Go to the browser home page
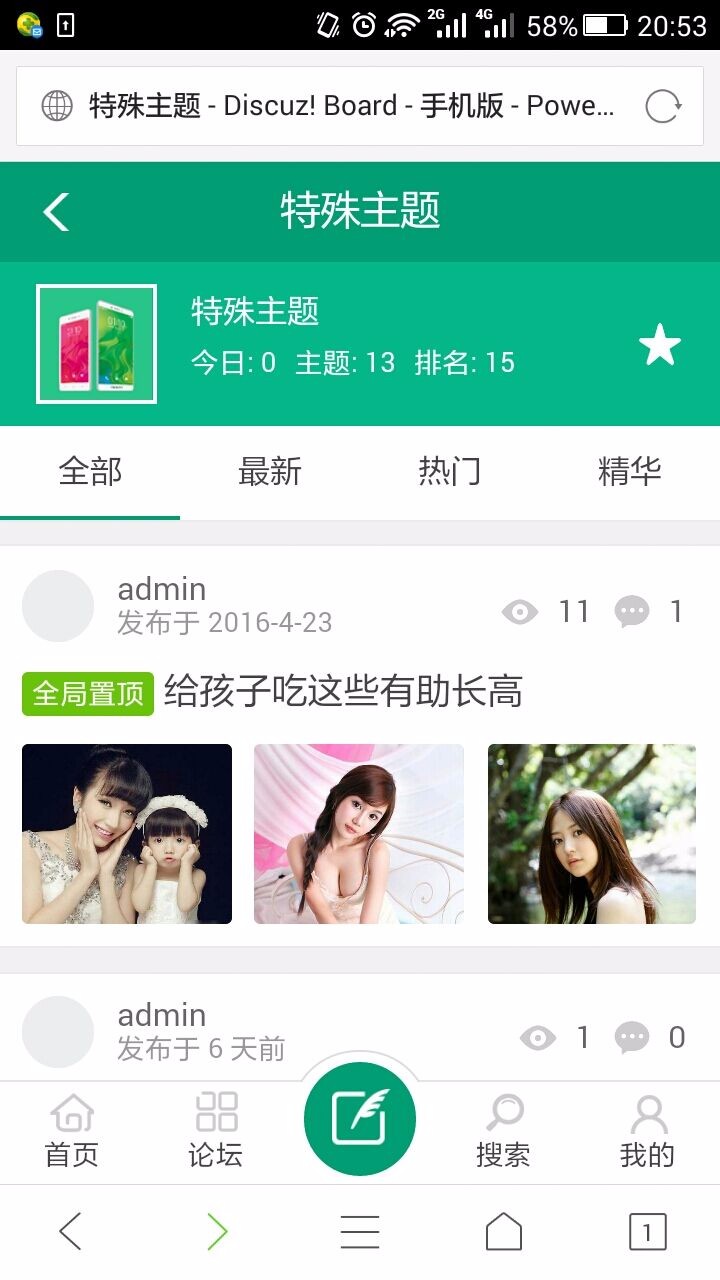 click(504, 1232)
